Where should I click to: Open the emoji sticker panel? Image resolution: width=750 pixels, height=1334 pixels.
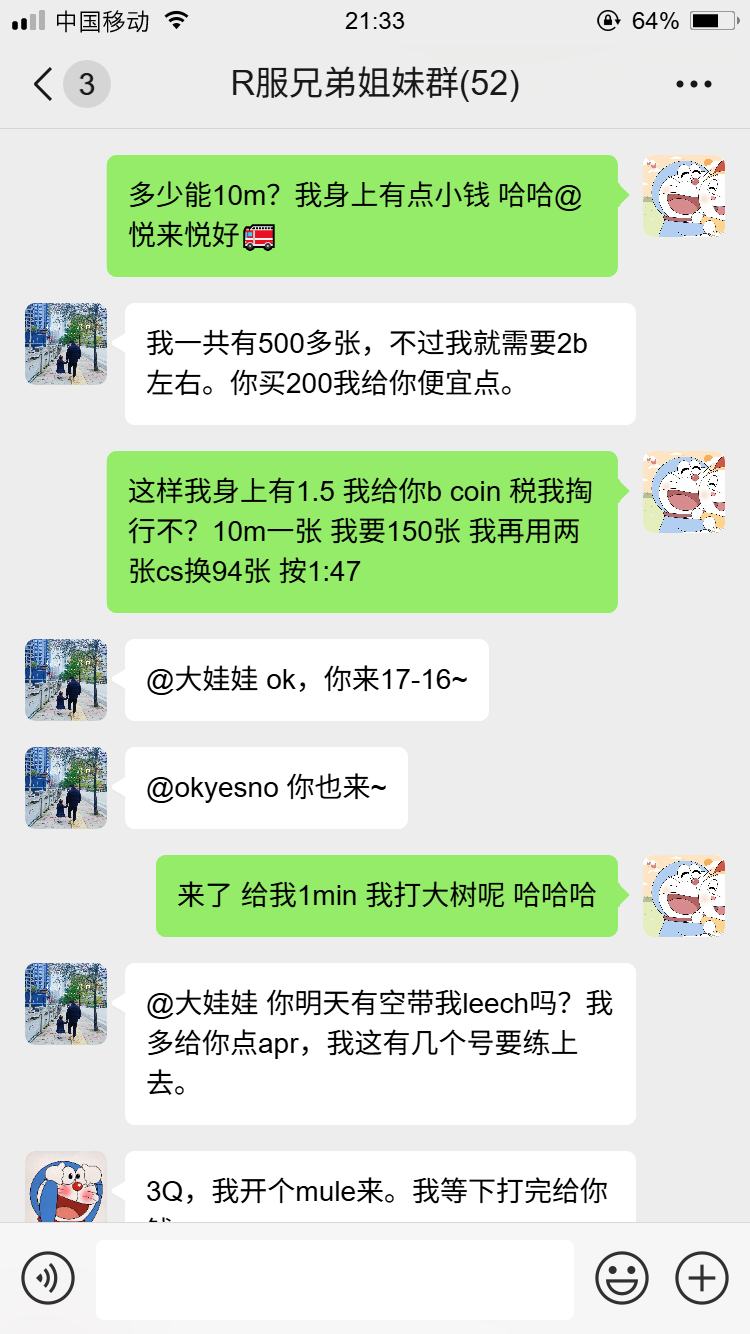click(x=622, y=1278)
